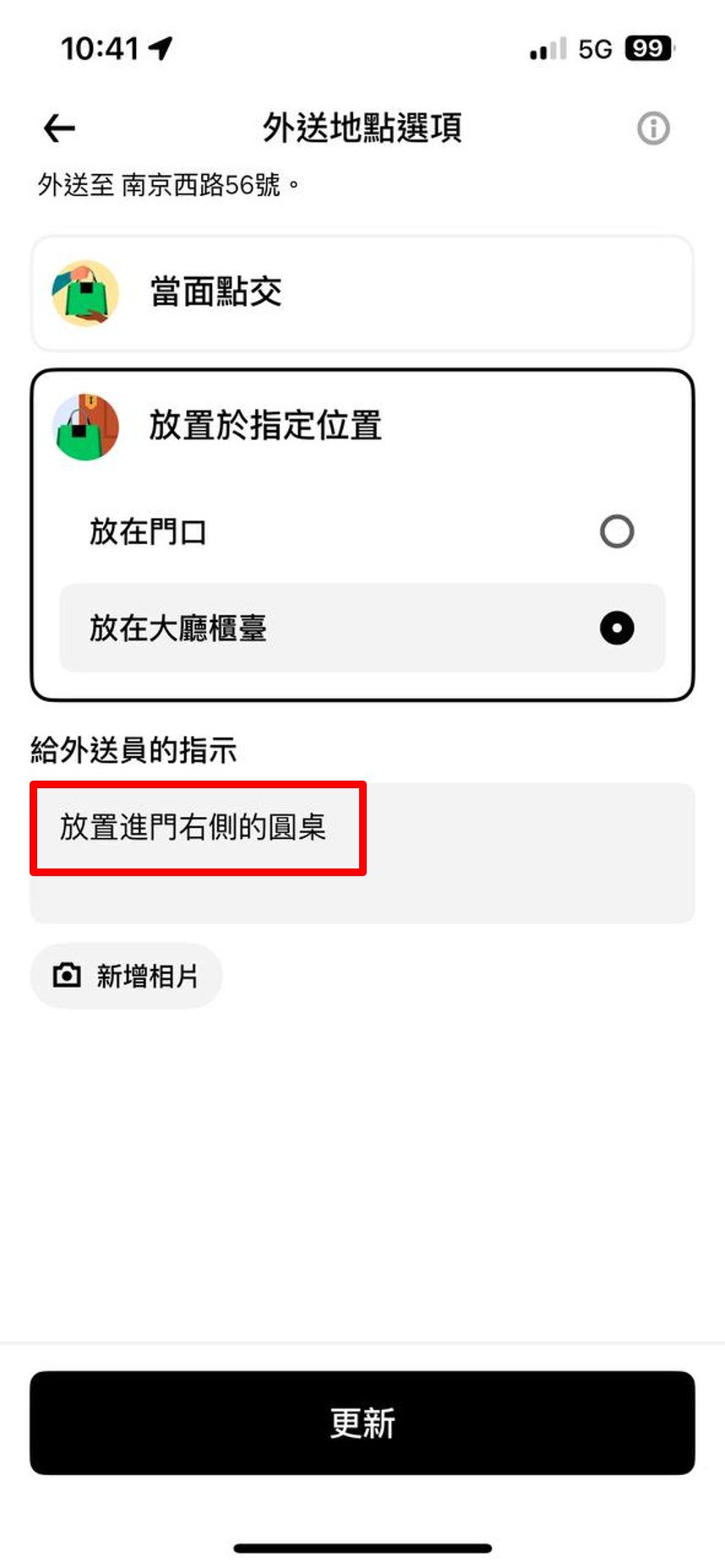Confirm changes with the 更新 button
This screenshot has height=1568, width=725.
tap(362, 1423)
